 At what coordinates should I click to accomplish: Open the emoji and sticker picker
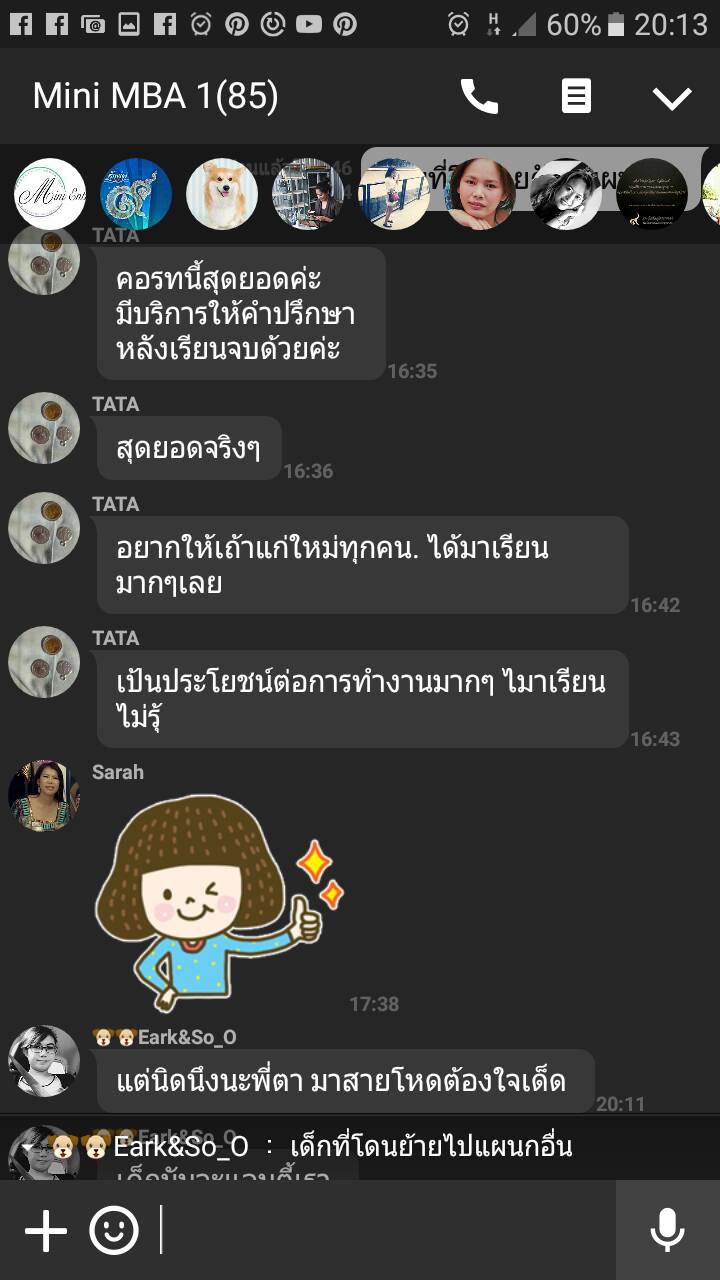click(x=114, y=1231)
